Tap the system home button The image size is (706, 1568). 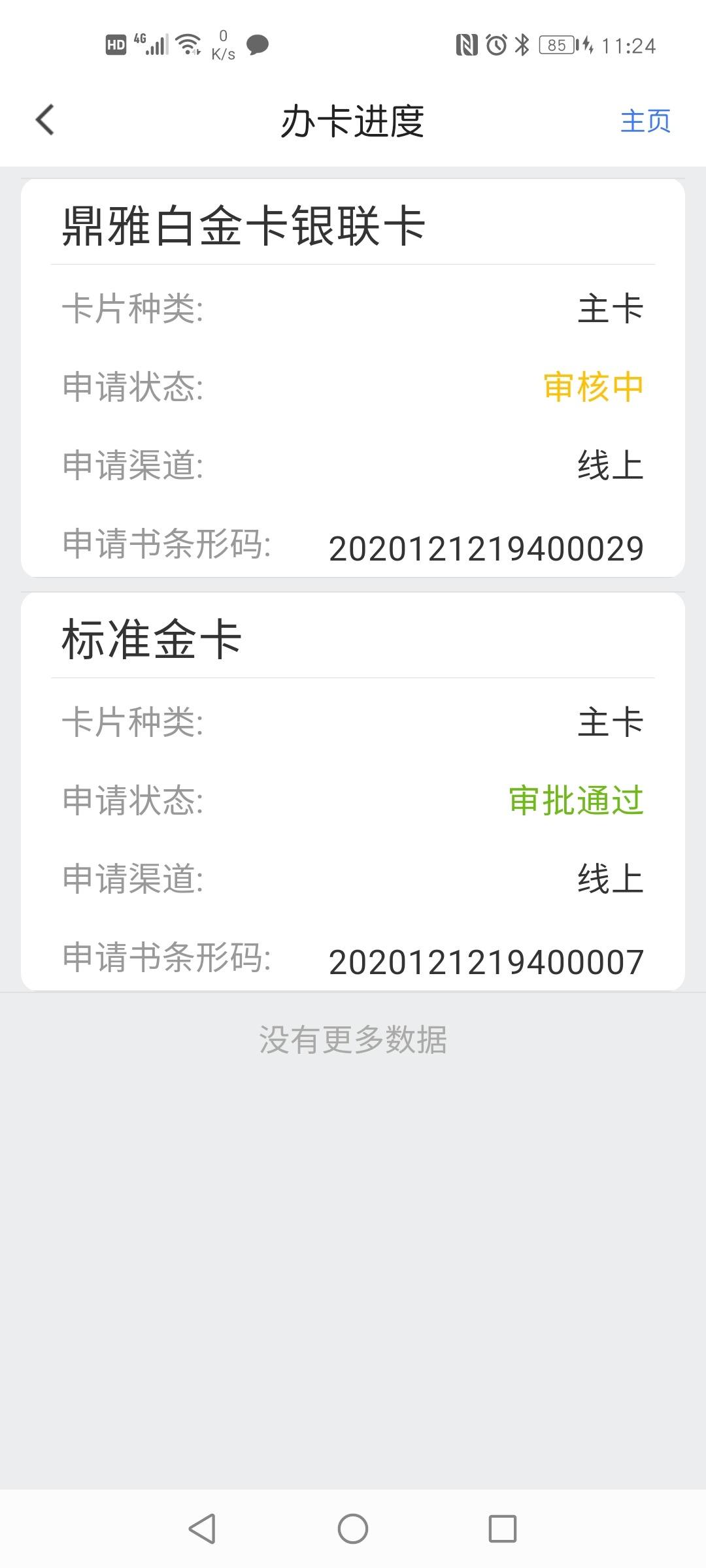353,1529
